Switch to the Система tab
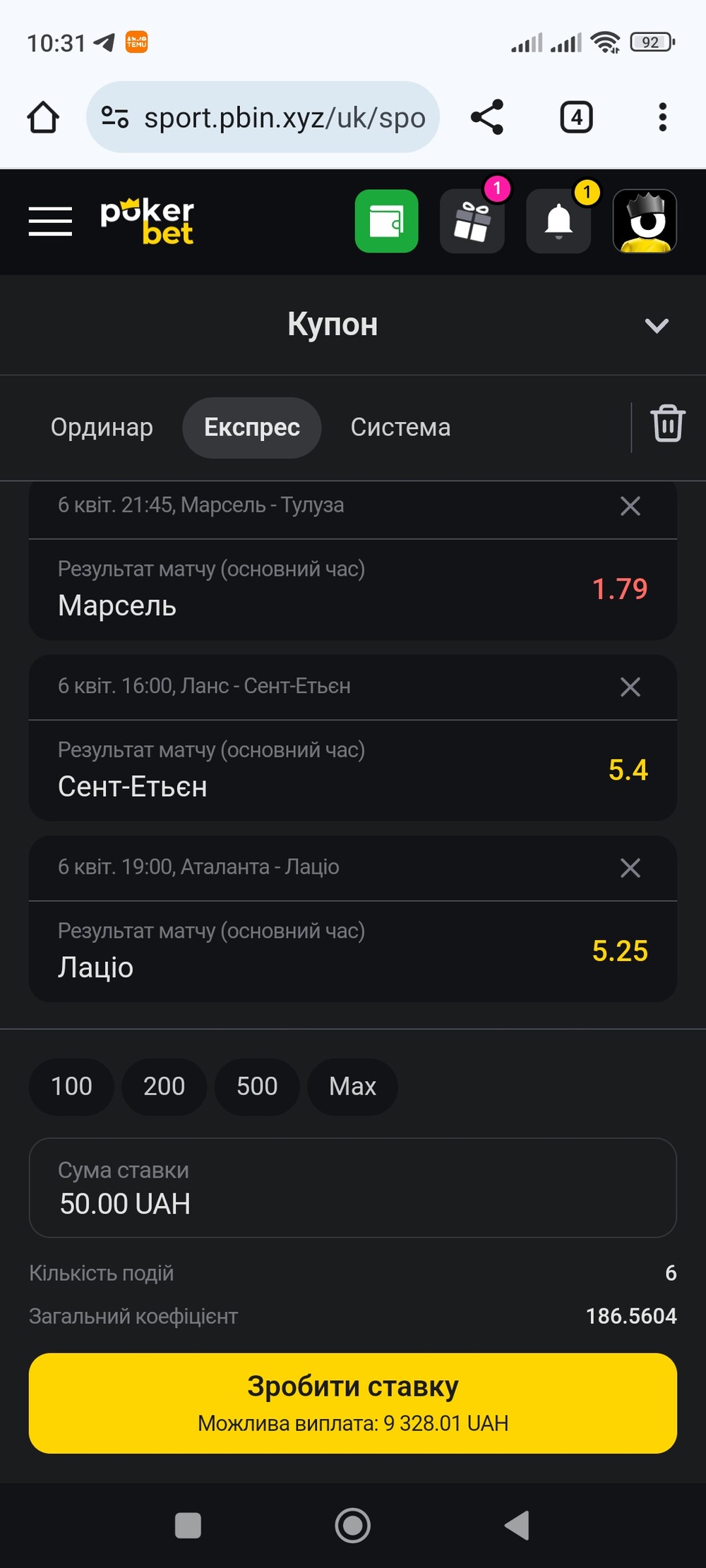 (400, 428)
